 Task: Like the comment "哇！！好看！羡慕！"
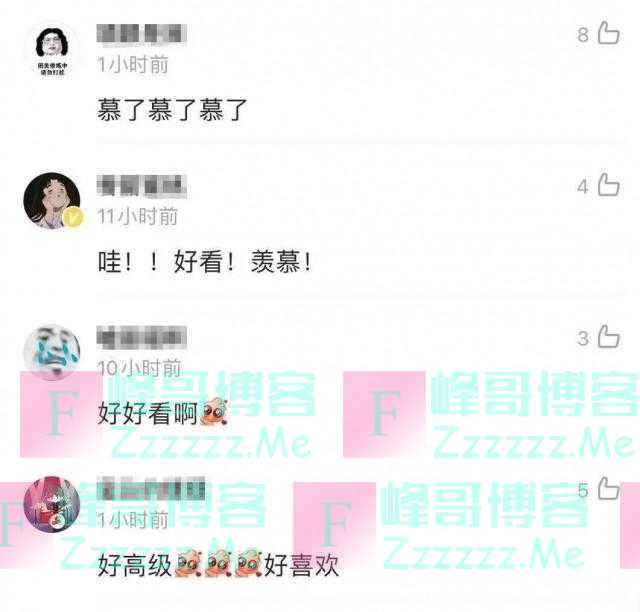pyautogui.click(x=608, y=186)
